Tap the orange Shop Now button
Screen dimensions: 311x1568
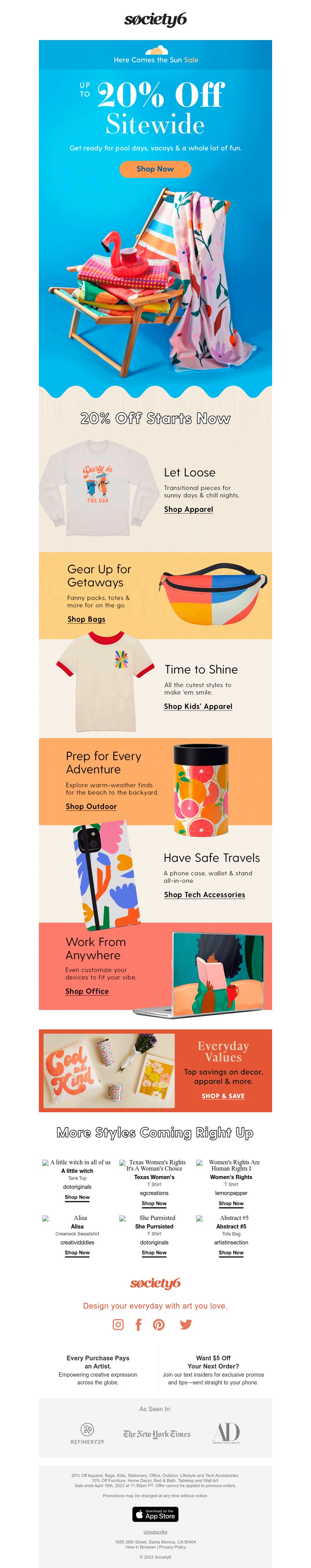[x=155, y=169]
